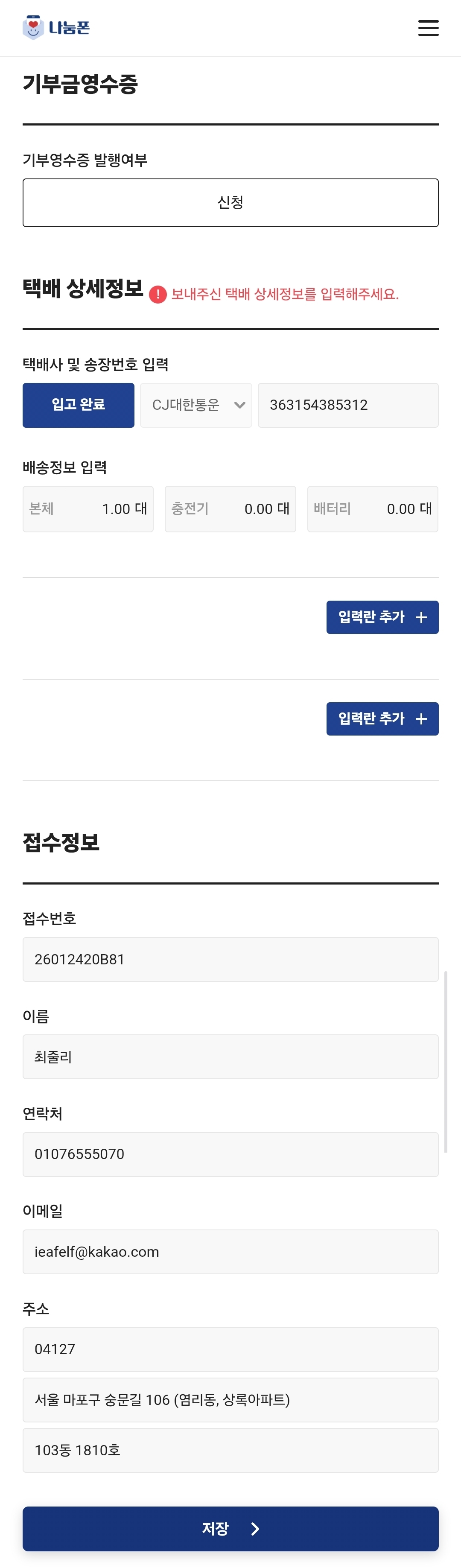Edit the 연락처 phone number field

pyautogui.click(x=230, y=1154)
